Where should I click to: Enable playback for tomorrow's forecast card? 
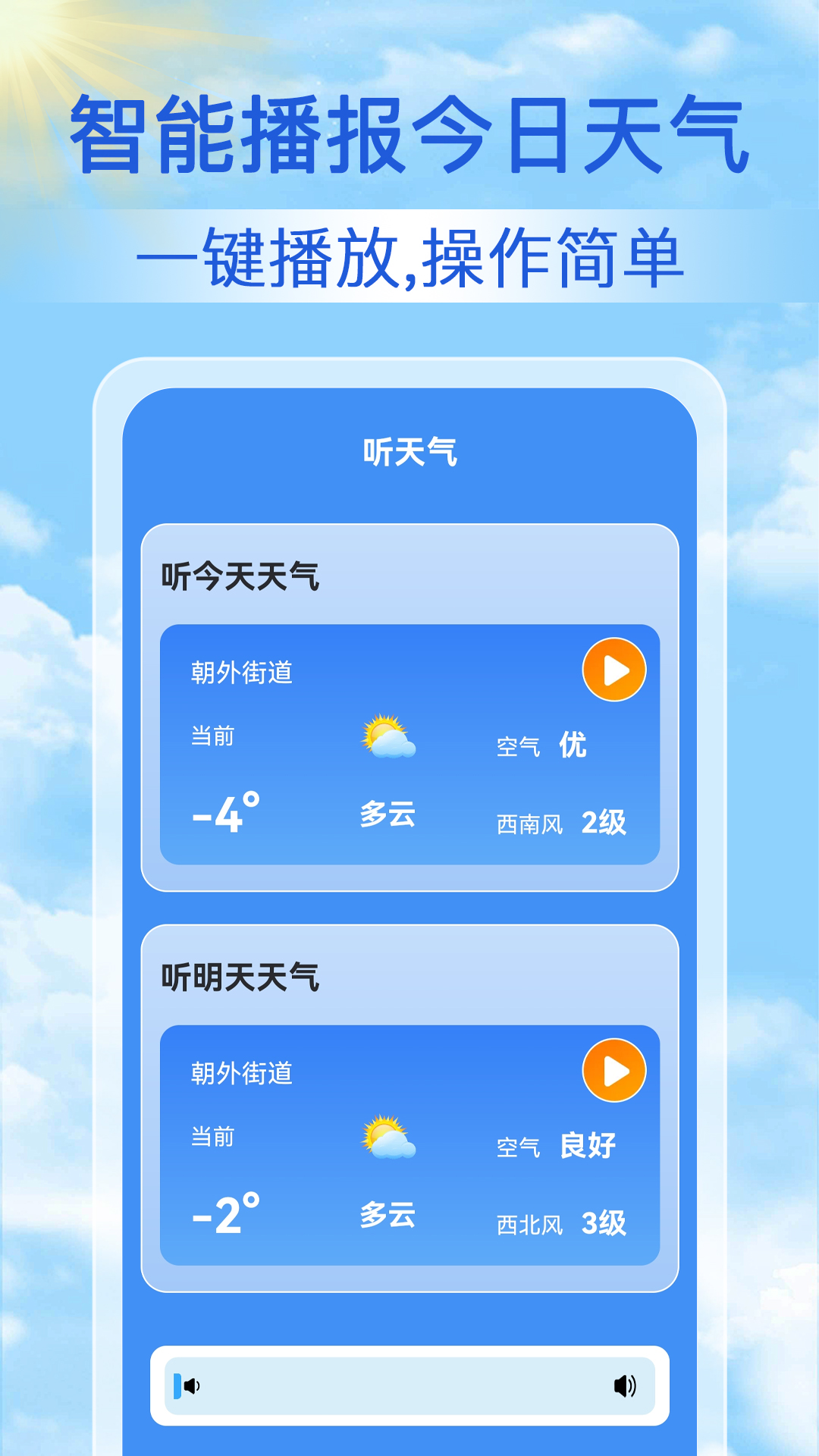[616, 1071]
